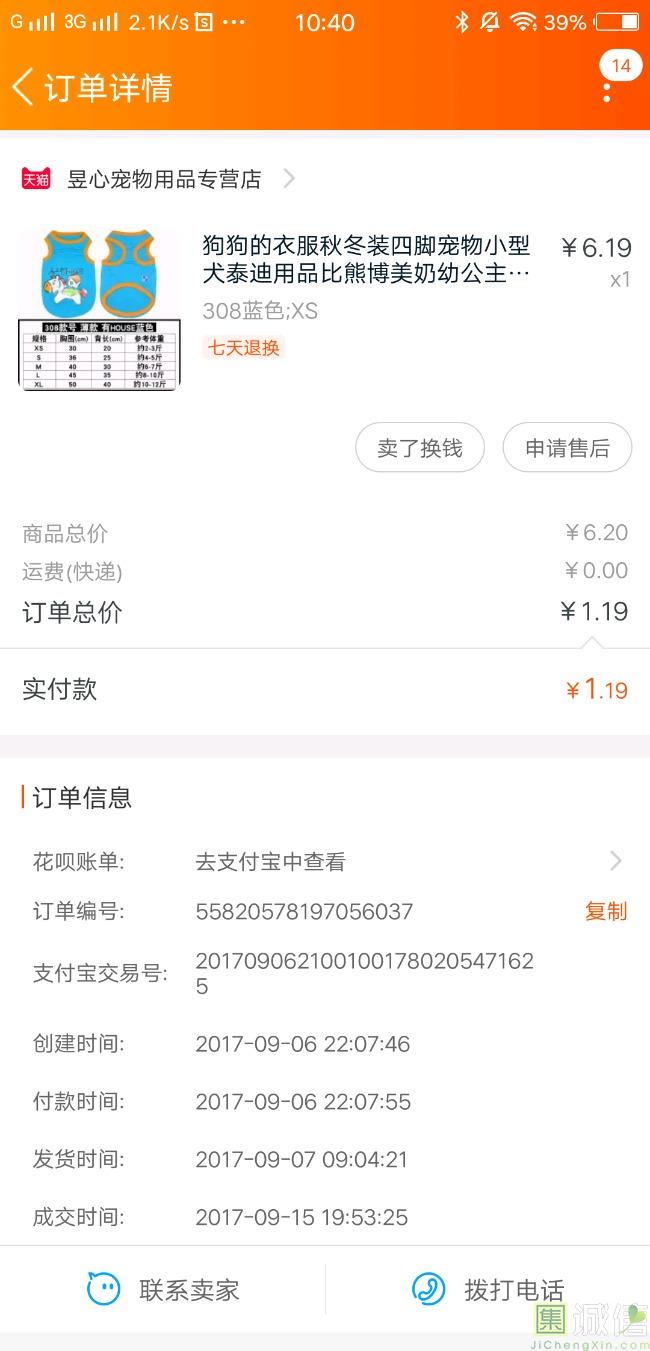Copy the order number with 复制

(606, 911)
